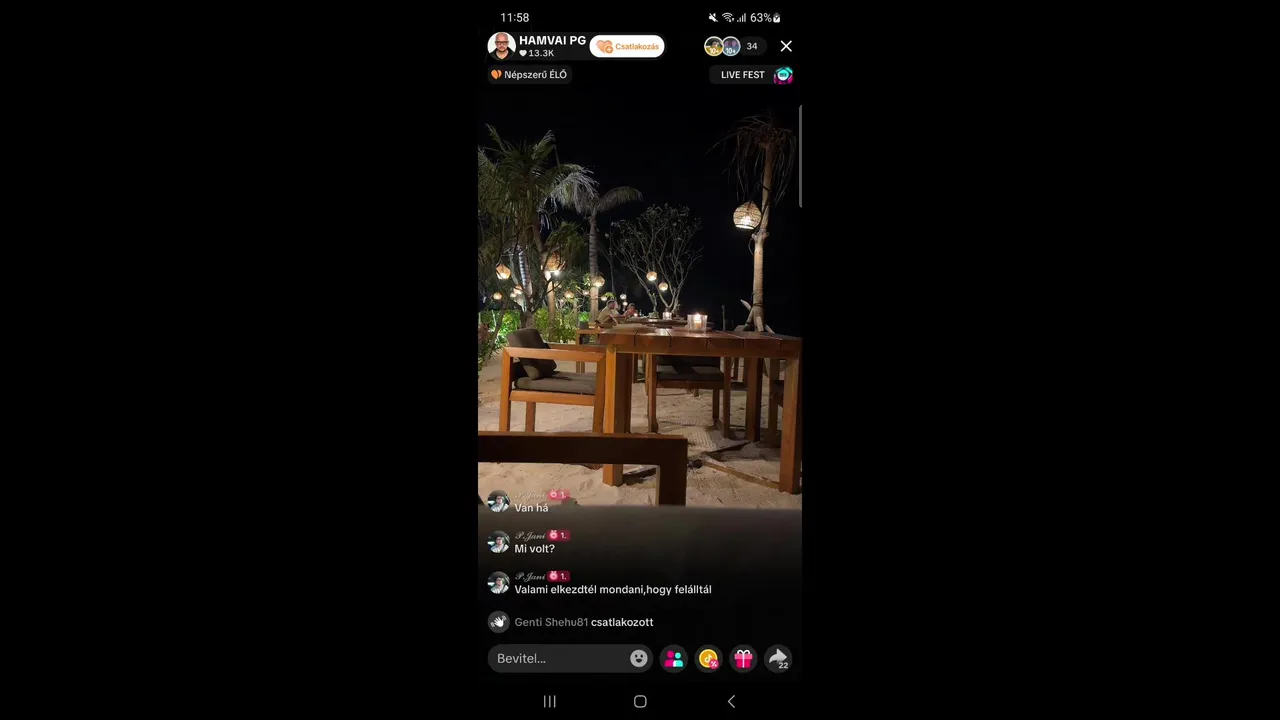Share this live stream

tap(777, 658)
